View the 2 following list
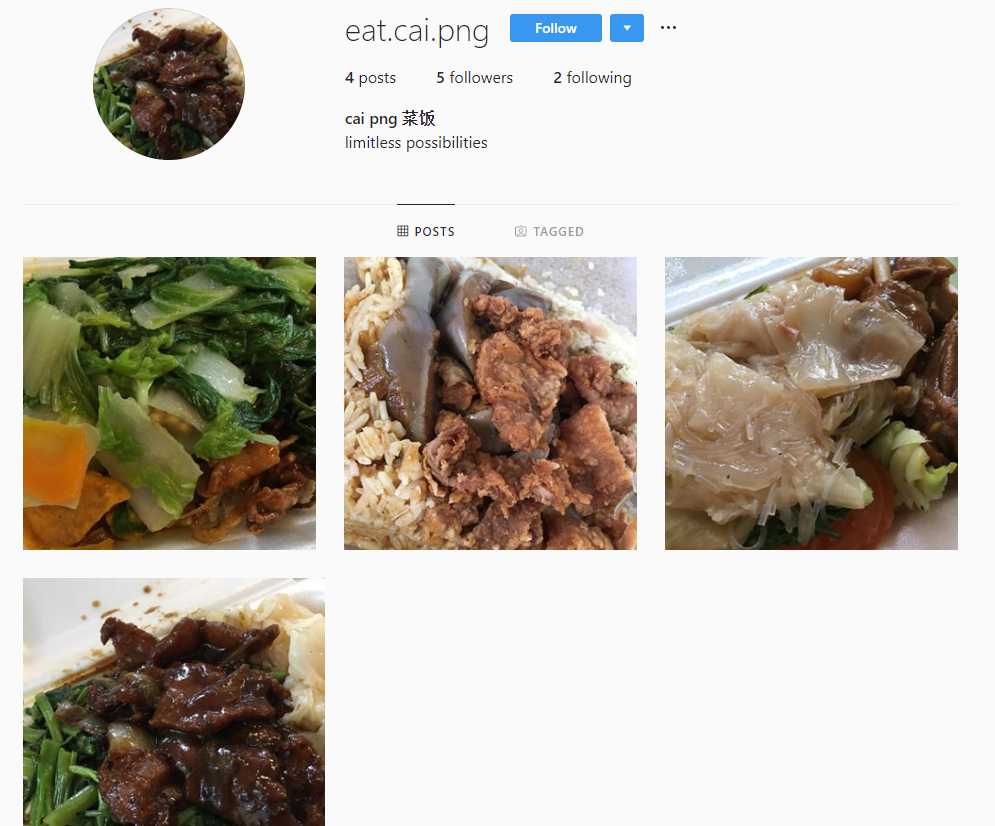This screenshot has height=826, width=995. (592, 78)
